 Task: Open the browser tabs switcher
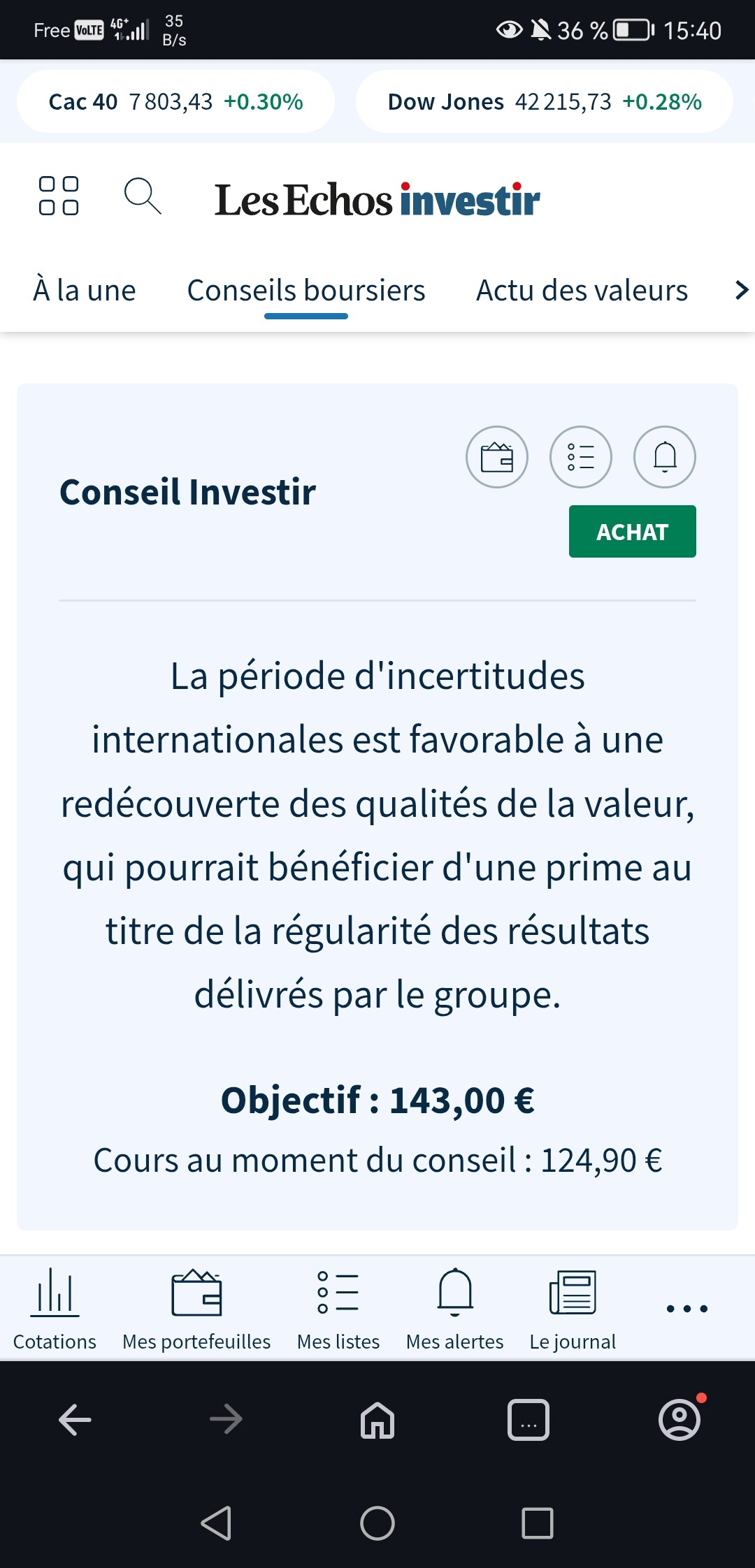point(528,1420)
